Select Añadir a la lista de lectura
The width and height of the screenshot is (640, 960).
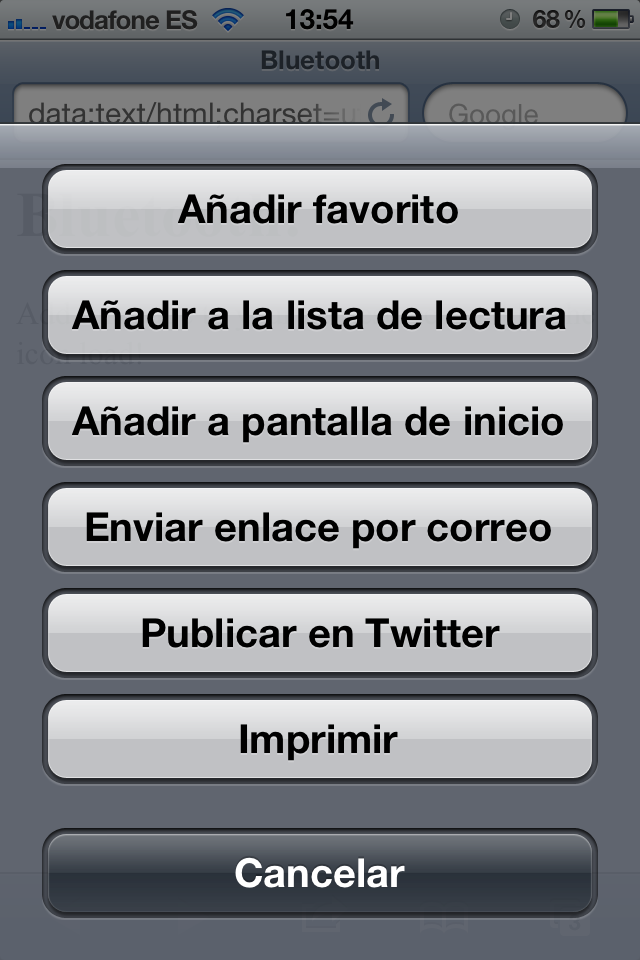point(319,316)
